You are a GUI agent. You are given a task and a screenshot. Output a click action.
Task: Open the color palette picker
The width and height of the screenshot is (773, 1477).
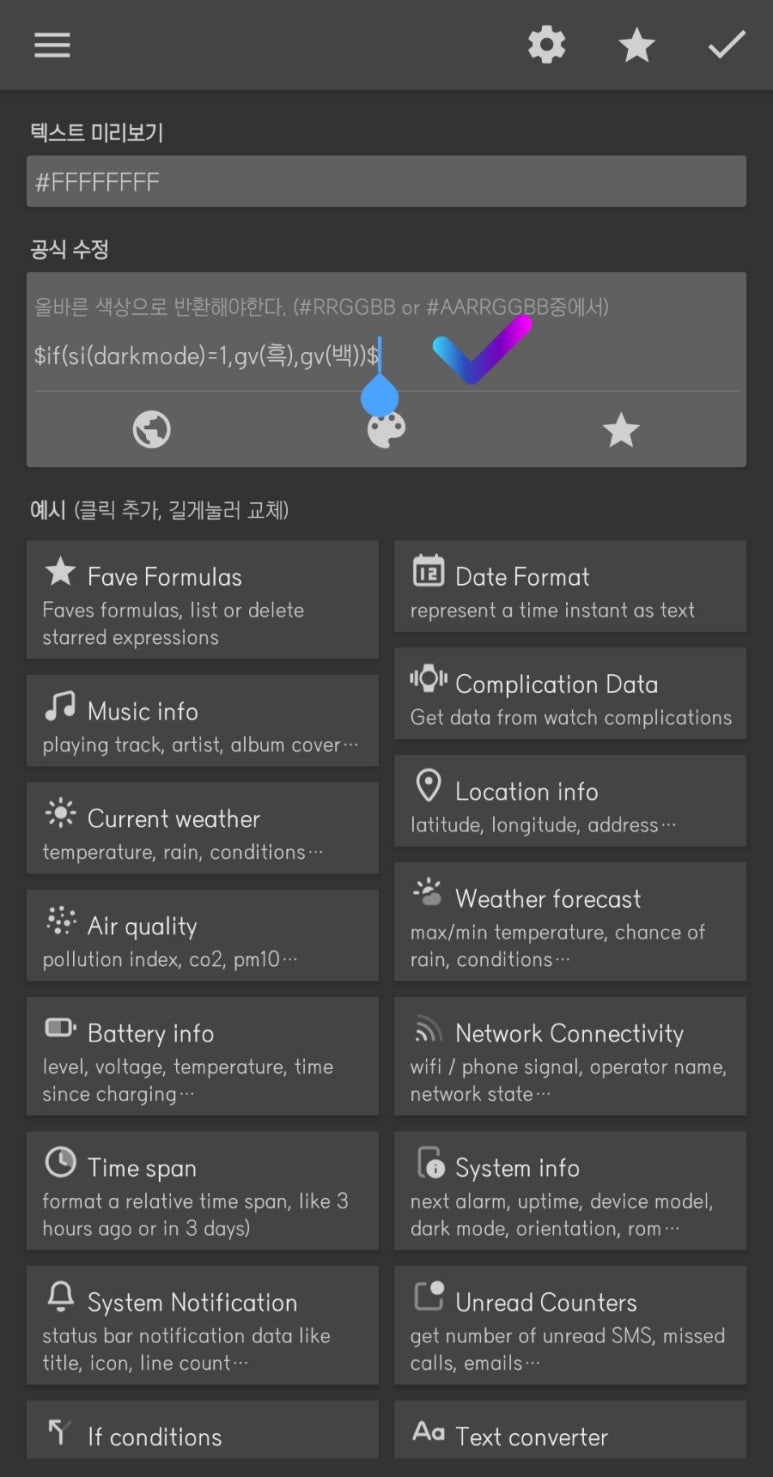pos(386,431)
